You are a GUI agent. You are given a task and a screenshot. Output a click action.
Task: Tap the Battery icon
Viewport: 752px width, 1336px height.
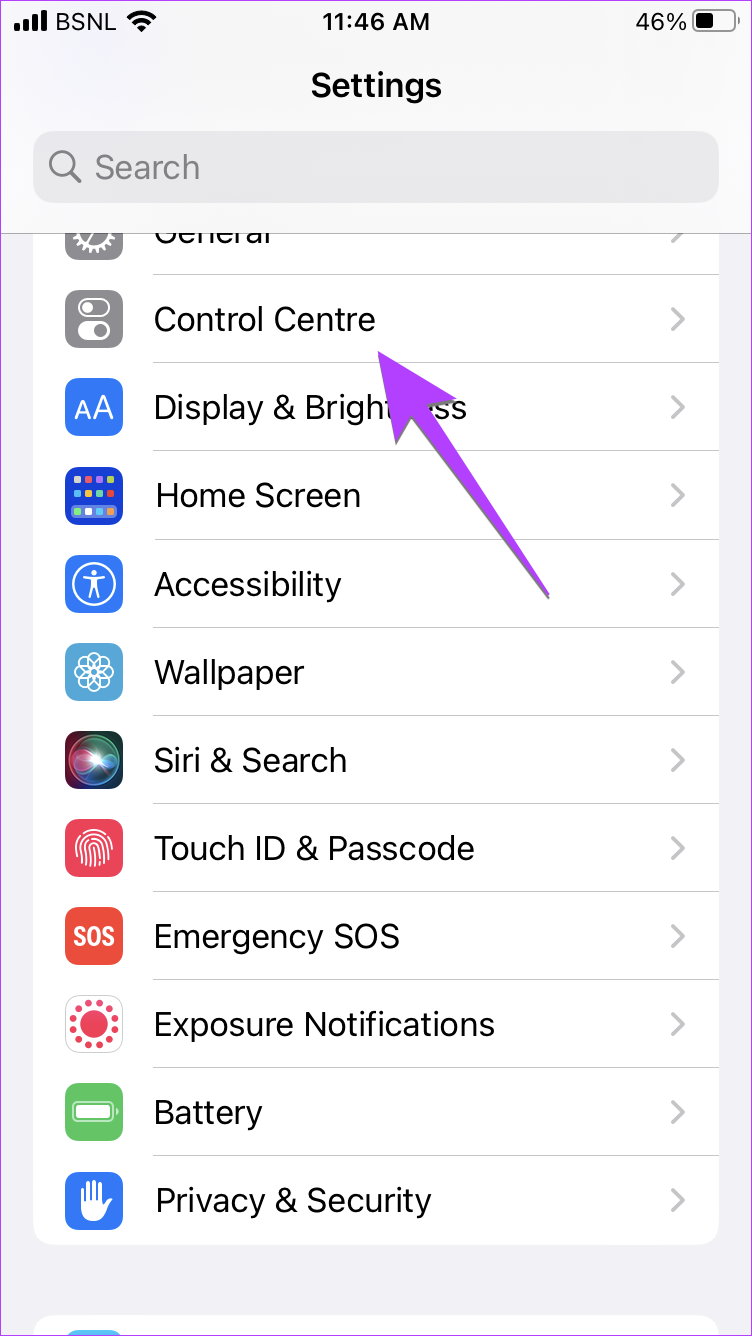[x=93, y=1112]
